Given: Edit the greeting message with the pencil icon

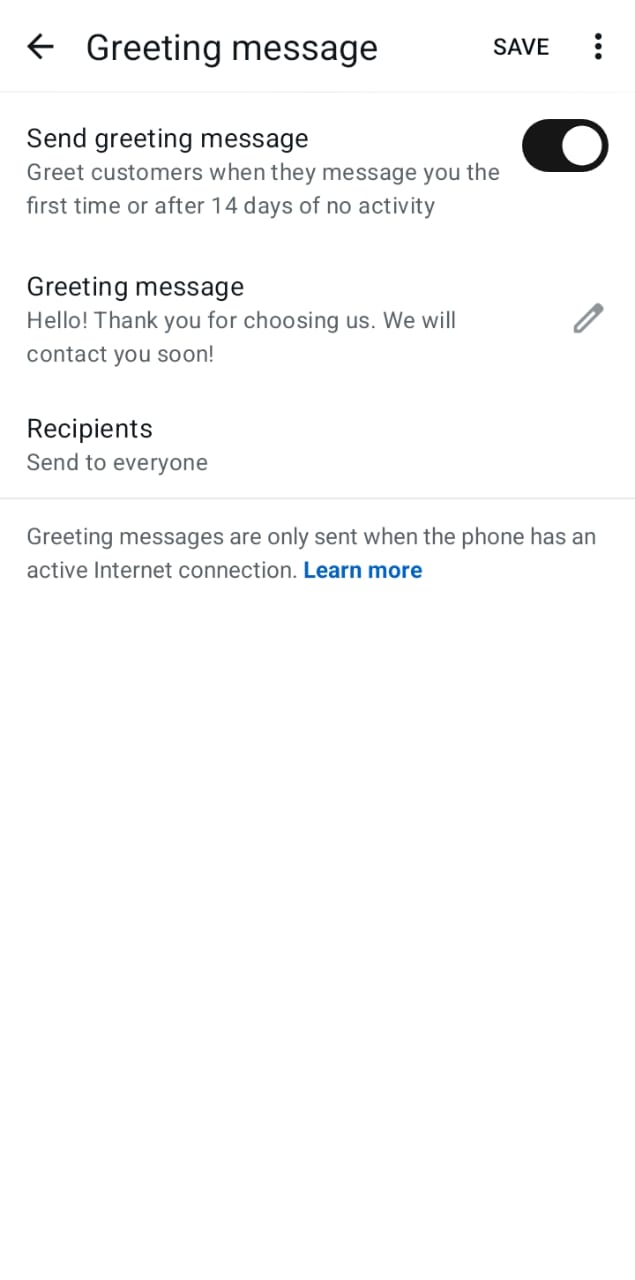Looking at the screenshot, I should (588, 319).
